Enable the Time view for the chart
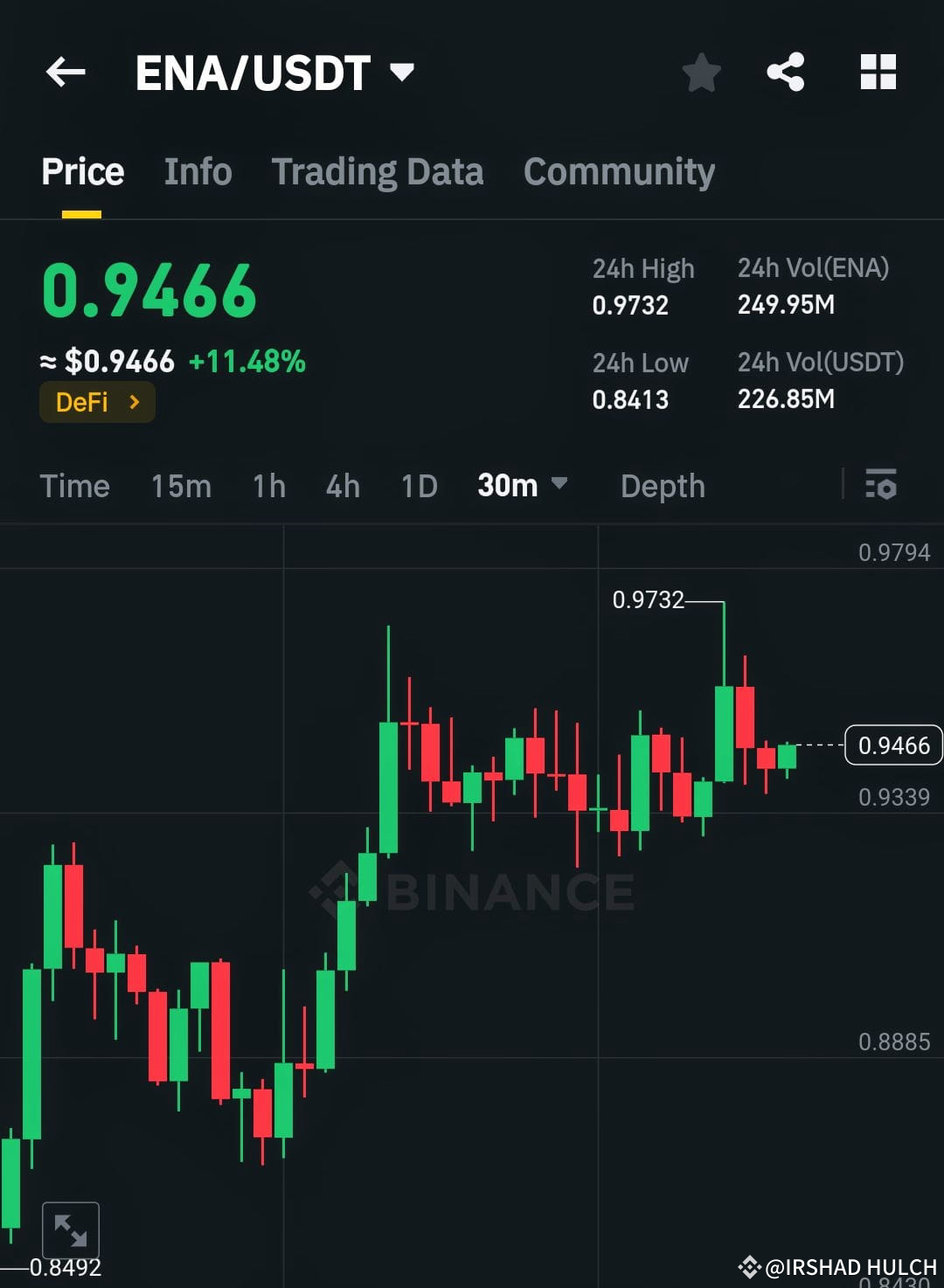 point(75,486)
